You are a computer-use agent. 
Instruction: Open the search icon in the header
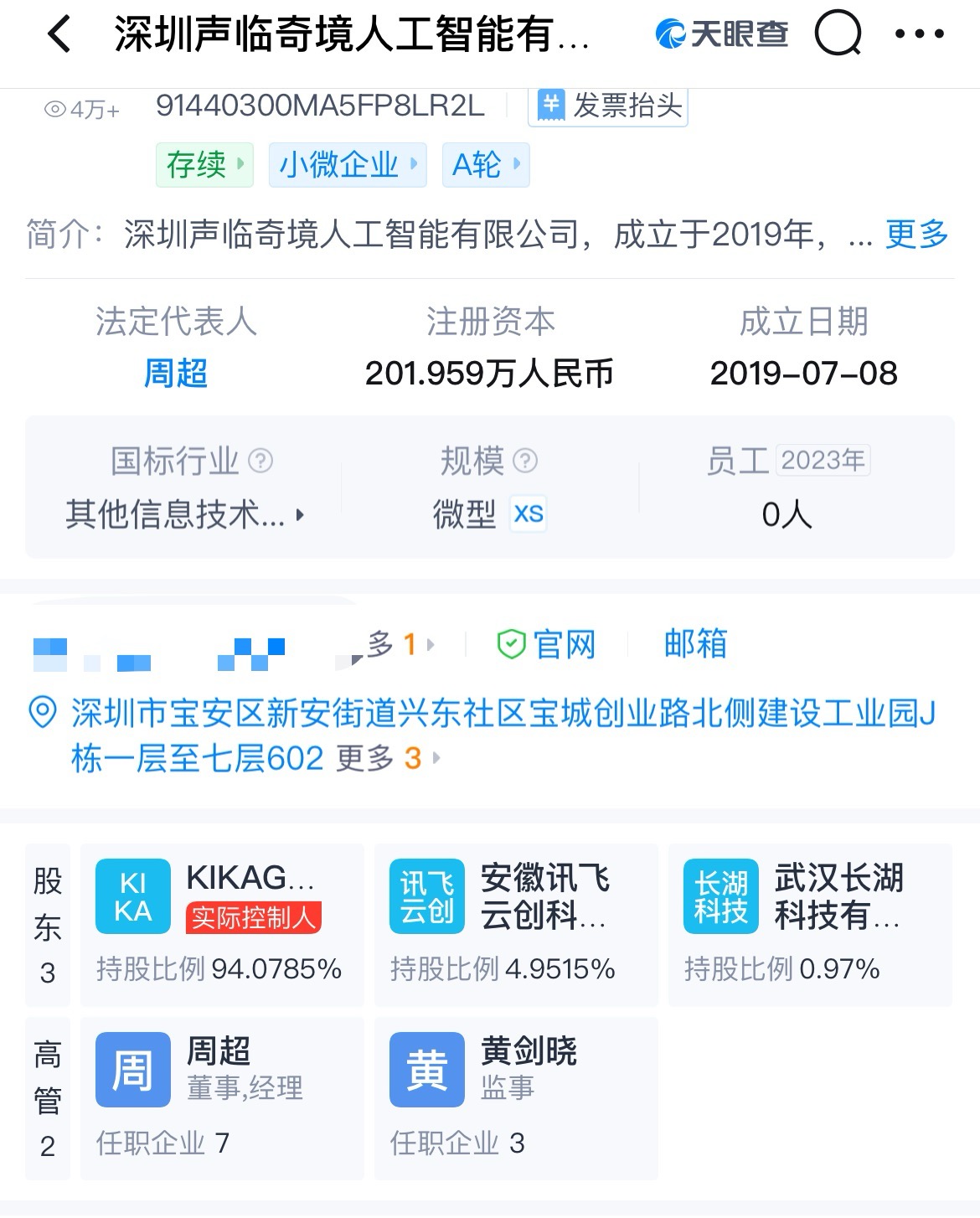(x=837, y=35)
